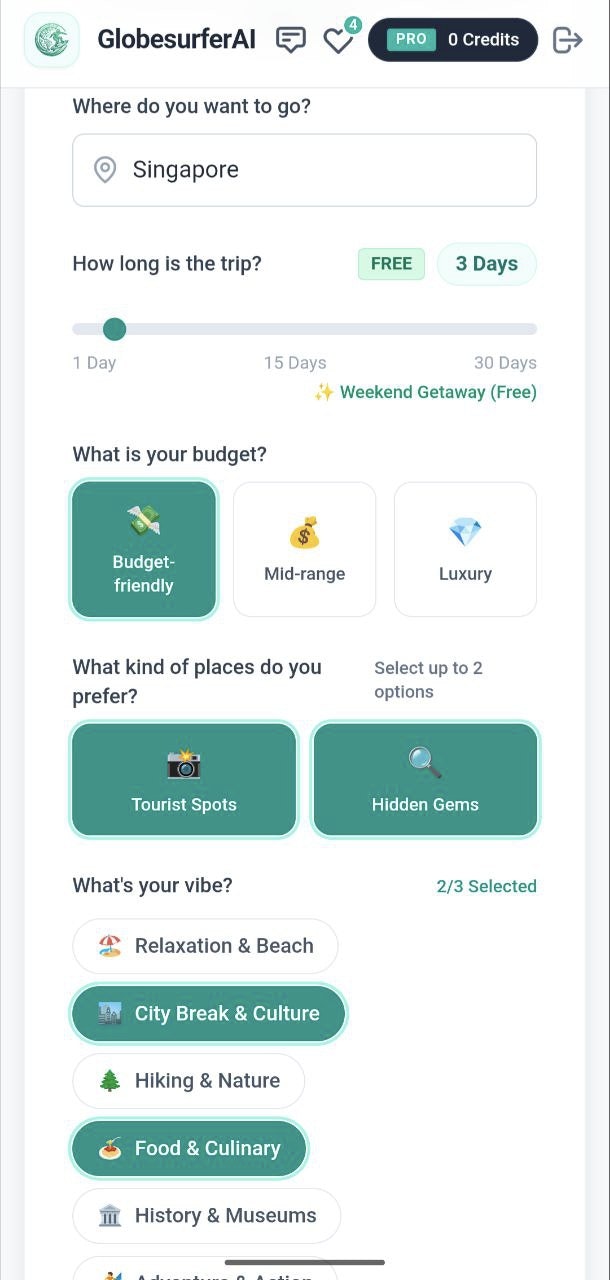This screenshot has height=1280, width=610.
Task: Adjust the trip length slider
Action: [x=115, y=329]
